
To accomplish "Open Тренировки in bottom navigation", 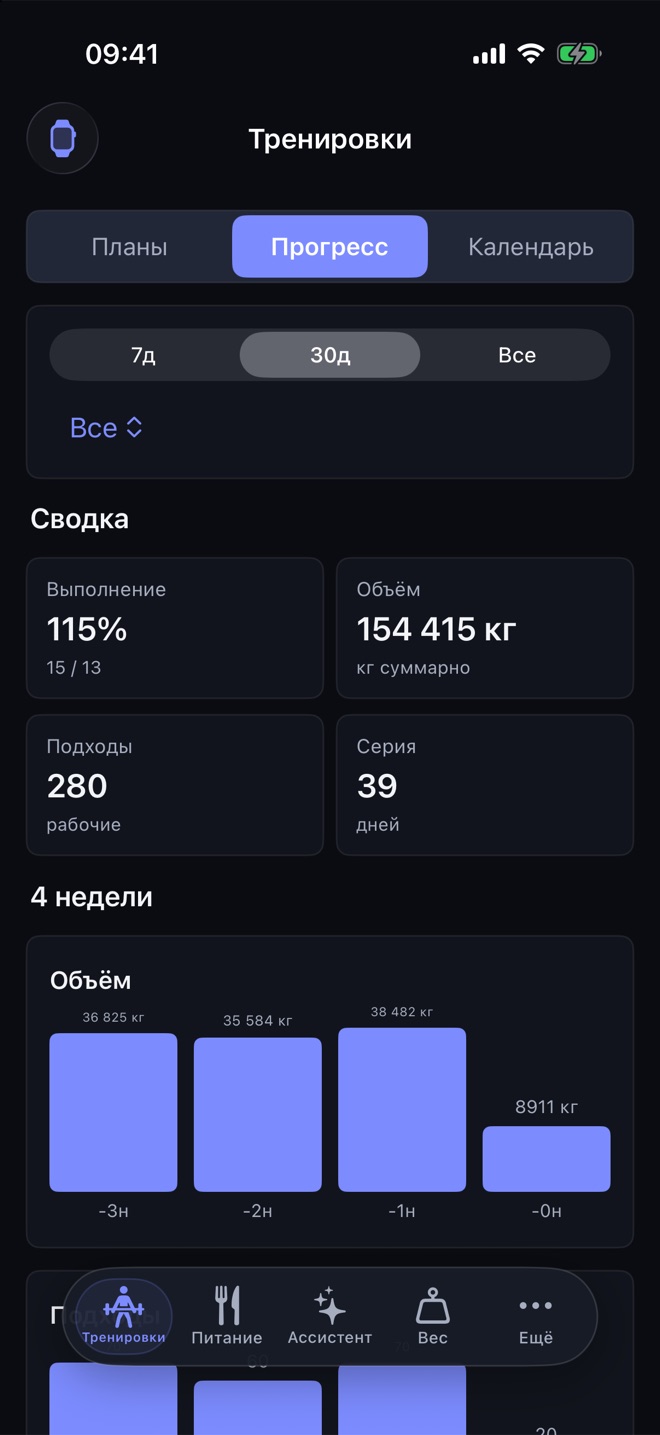I will 124,1316.
